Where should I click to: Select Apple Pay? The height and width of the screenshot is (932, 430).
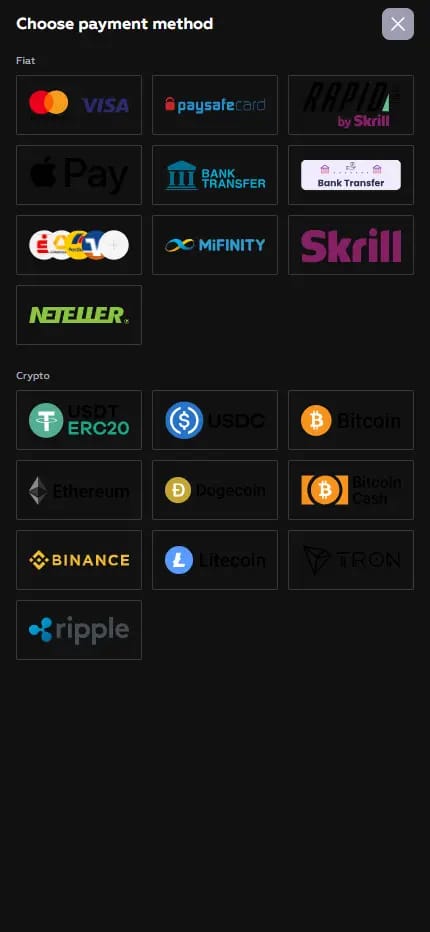coord(79,175)
